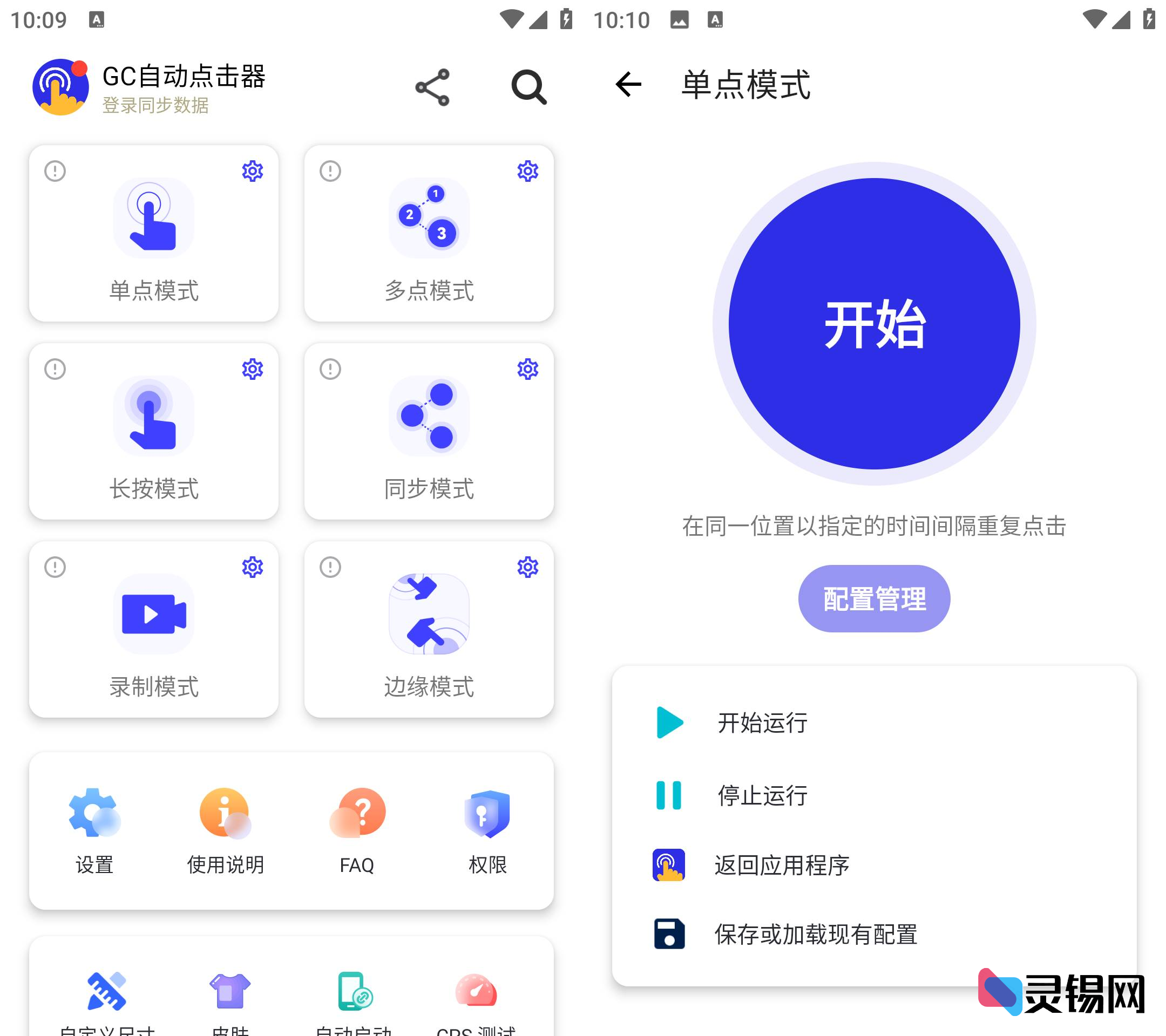Choose 返回应用程序 menu item
Viewport: 1166px width, 1036px height.
click(782, 865)
